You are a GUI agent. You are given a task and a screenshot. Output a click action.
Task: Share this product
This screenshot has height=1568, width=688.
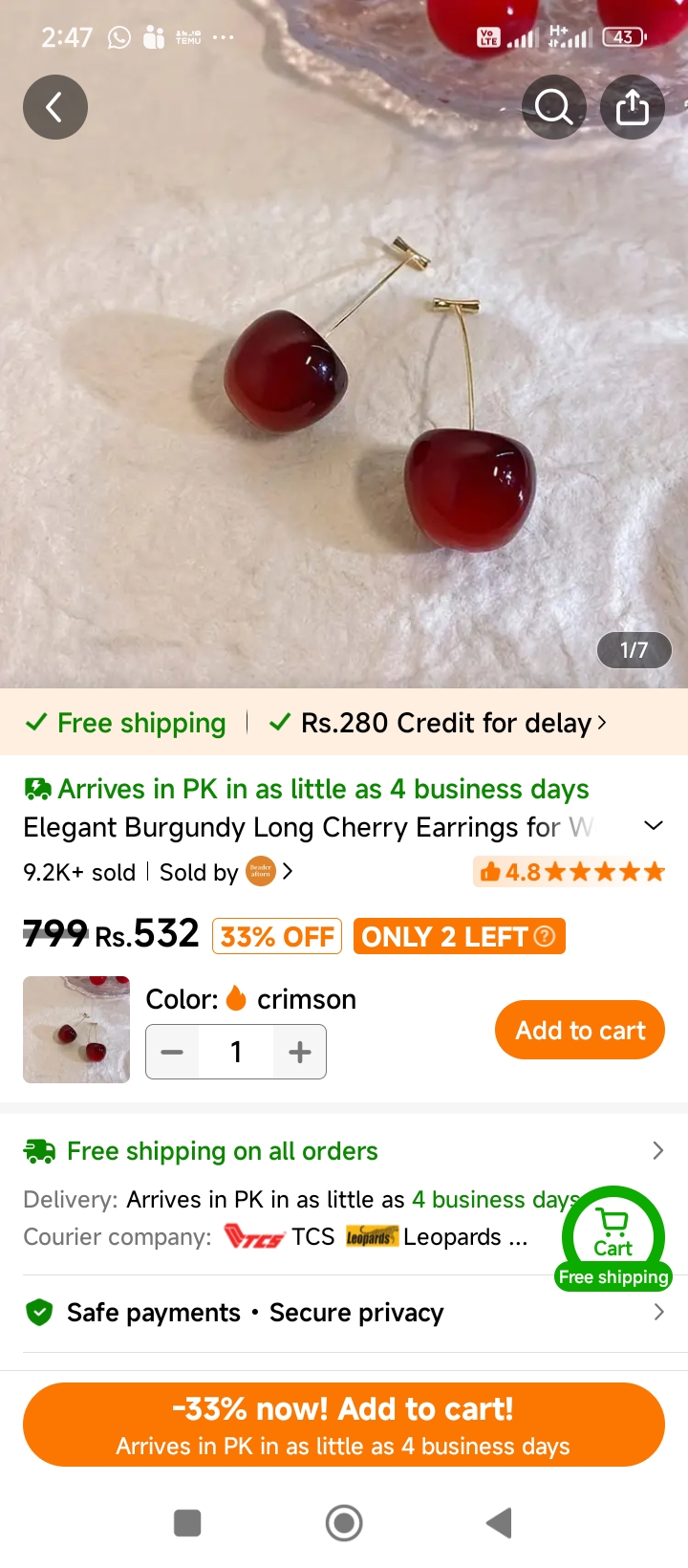tap(633, 107)
